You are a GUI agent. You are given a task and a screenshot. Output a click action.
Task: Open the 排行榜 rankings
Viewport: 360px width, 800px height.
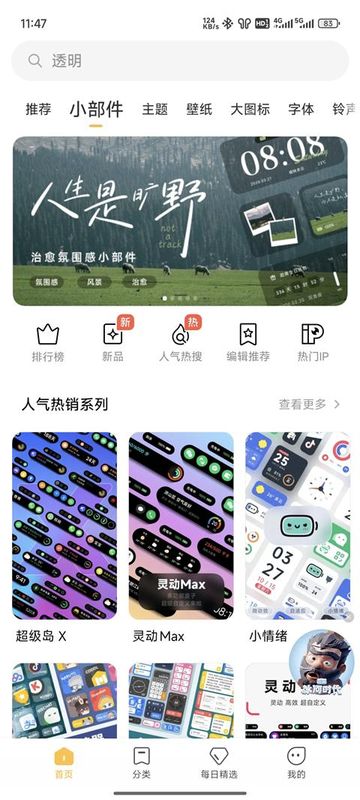(48, 342)
